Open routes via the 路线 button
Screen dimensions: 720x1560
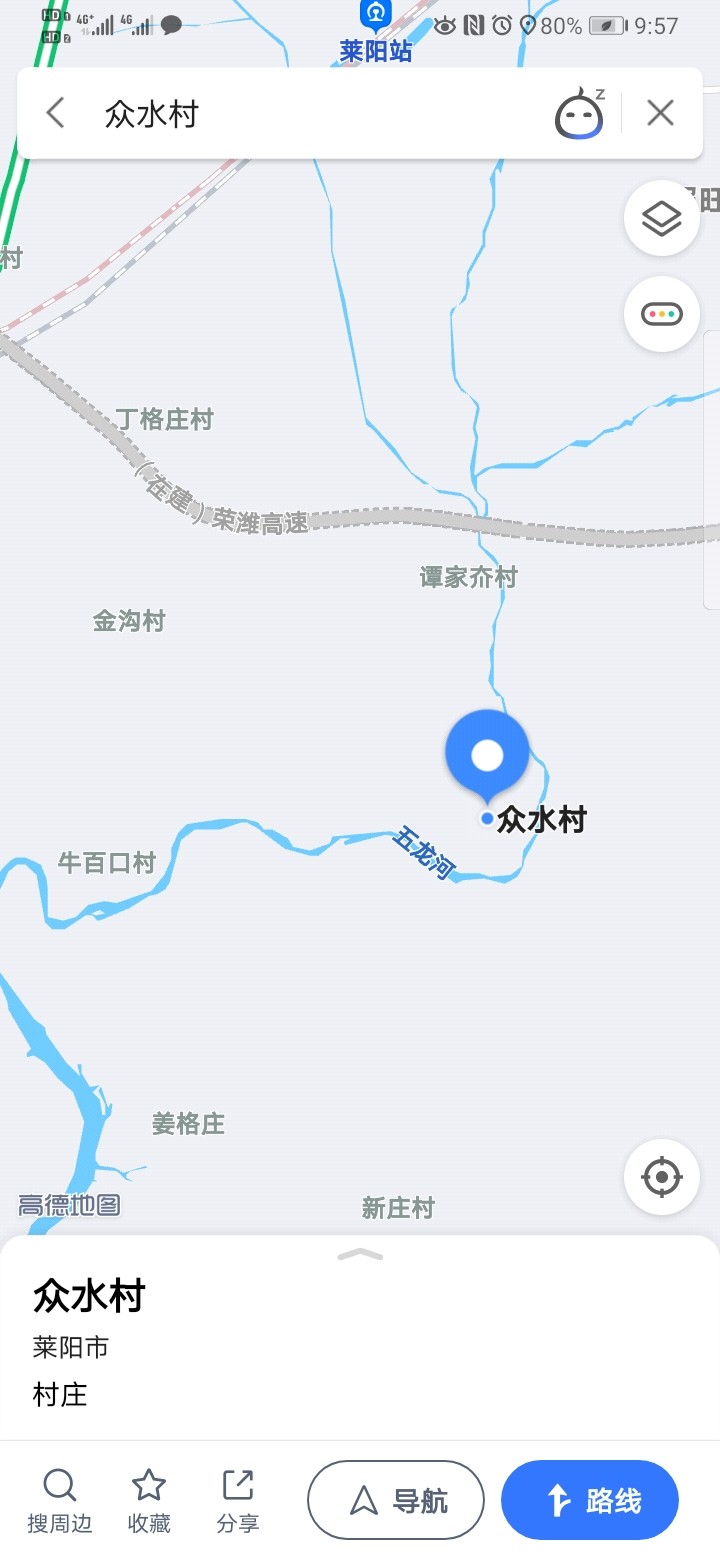(590, 1499)
